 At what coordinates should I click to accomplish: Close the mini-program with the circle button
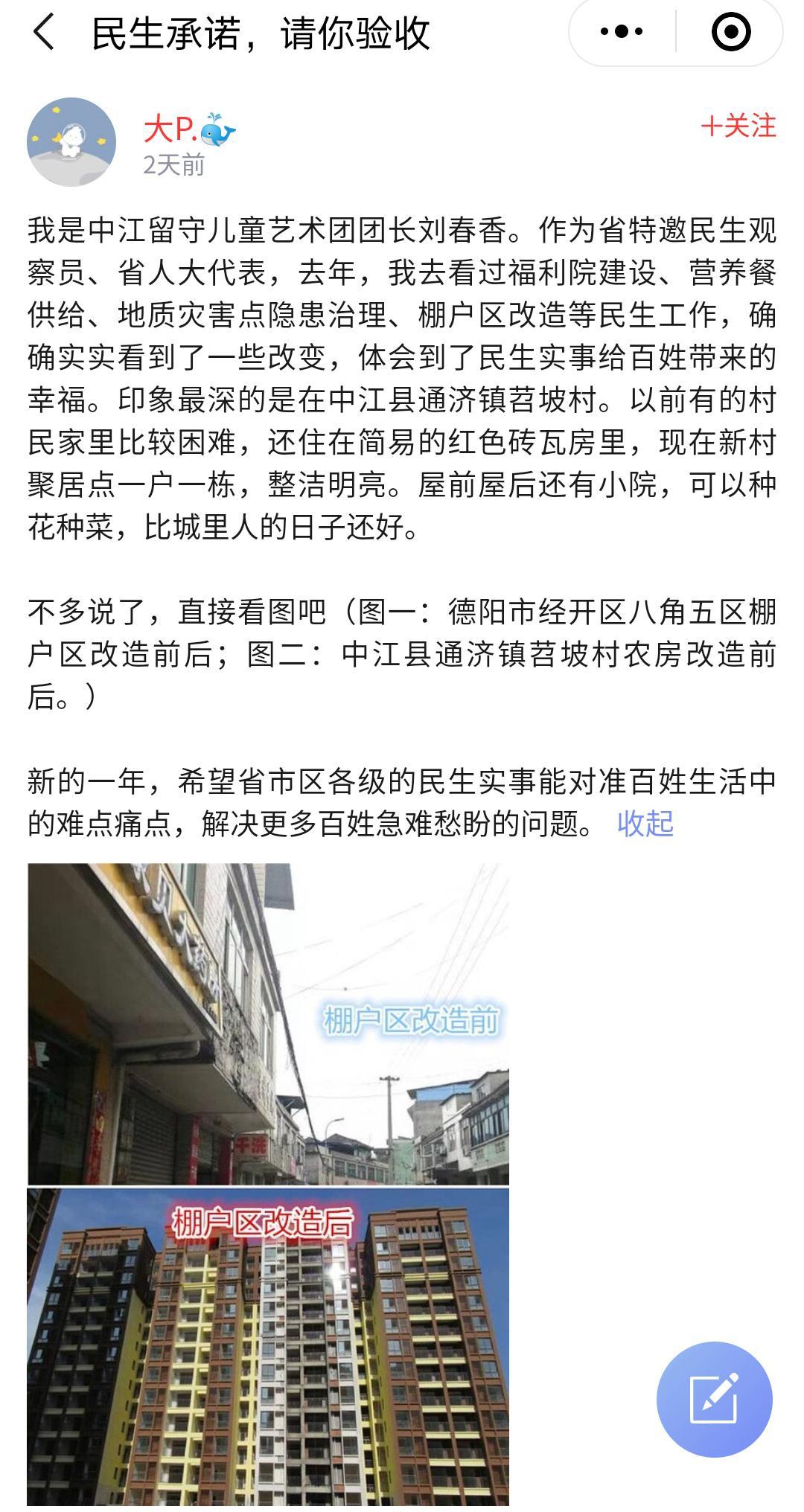point(730,32)
